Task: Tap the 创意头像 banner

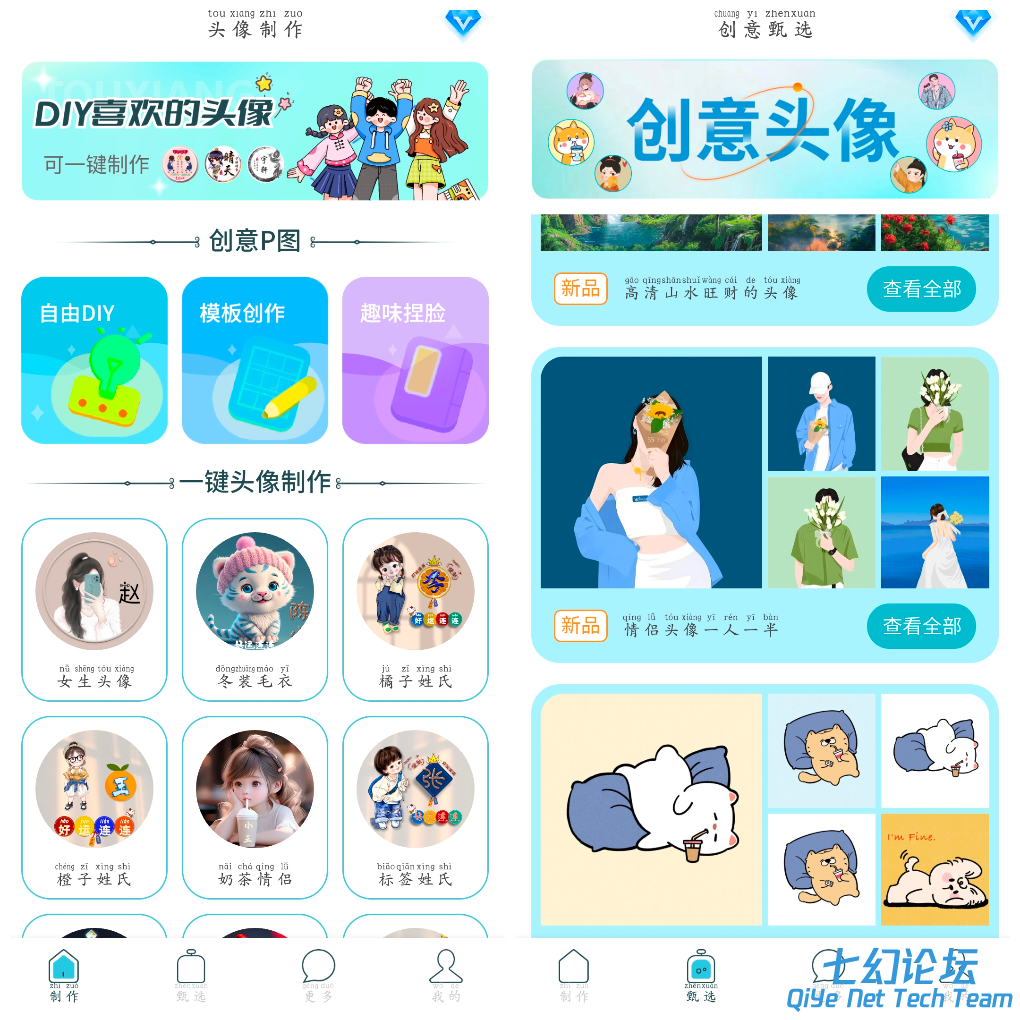Action: (x=764, y=129)
